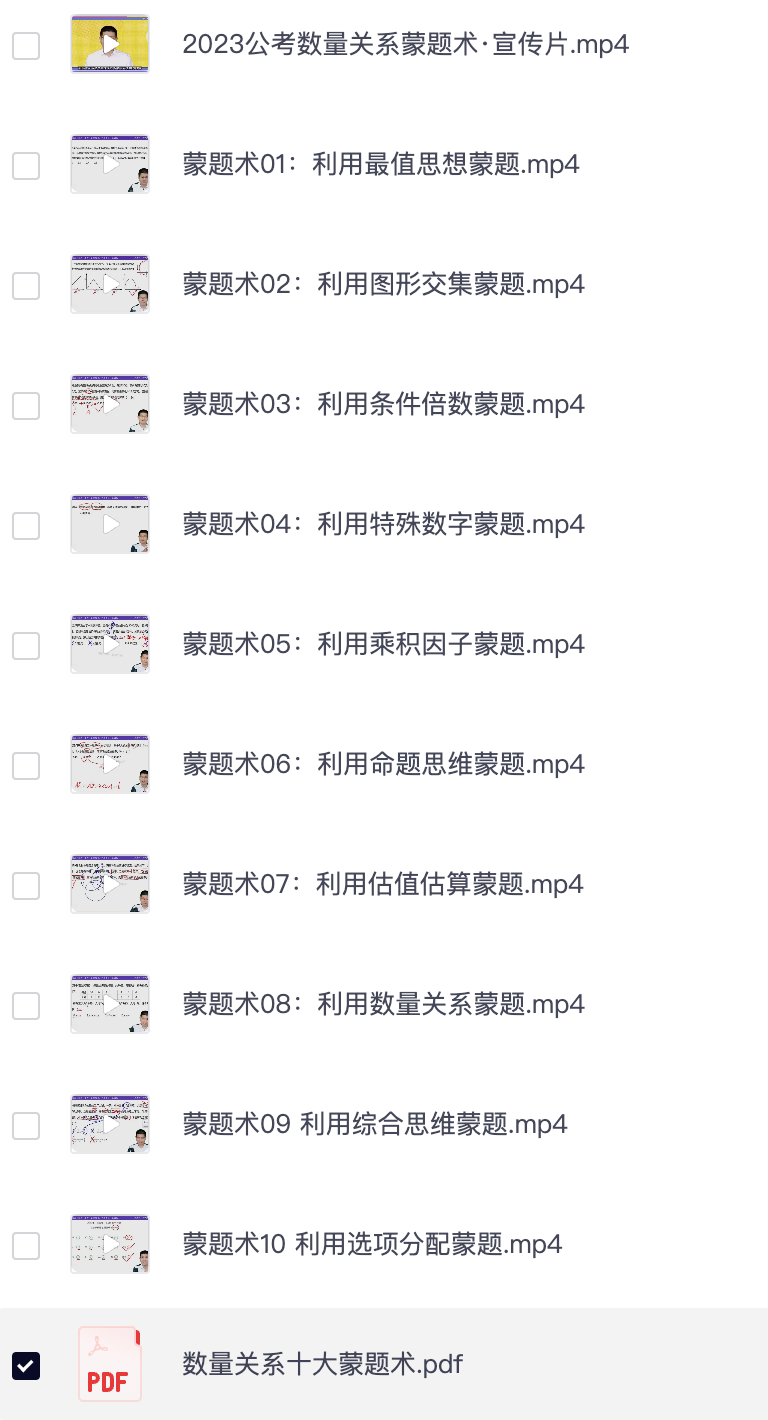Viewport: 768px width, 1420px height.
Task: Open the file 蒙题术01：利用最值思想蒙题.mp4
Action: (381, 164)
